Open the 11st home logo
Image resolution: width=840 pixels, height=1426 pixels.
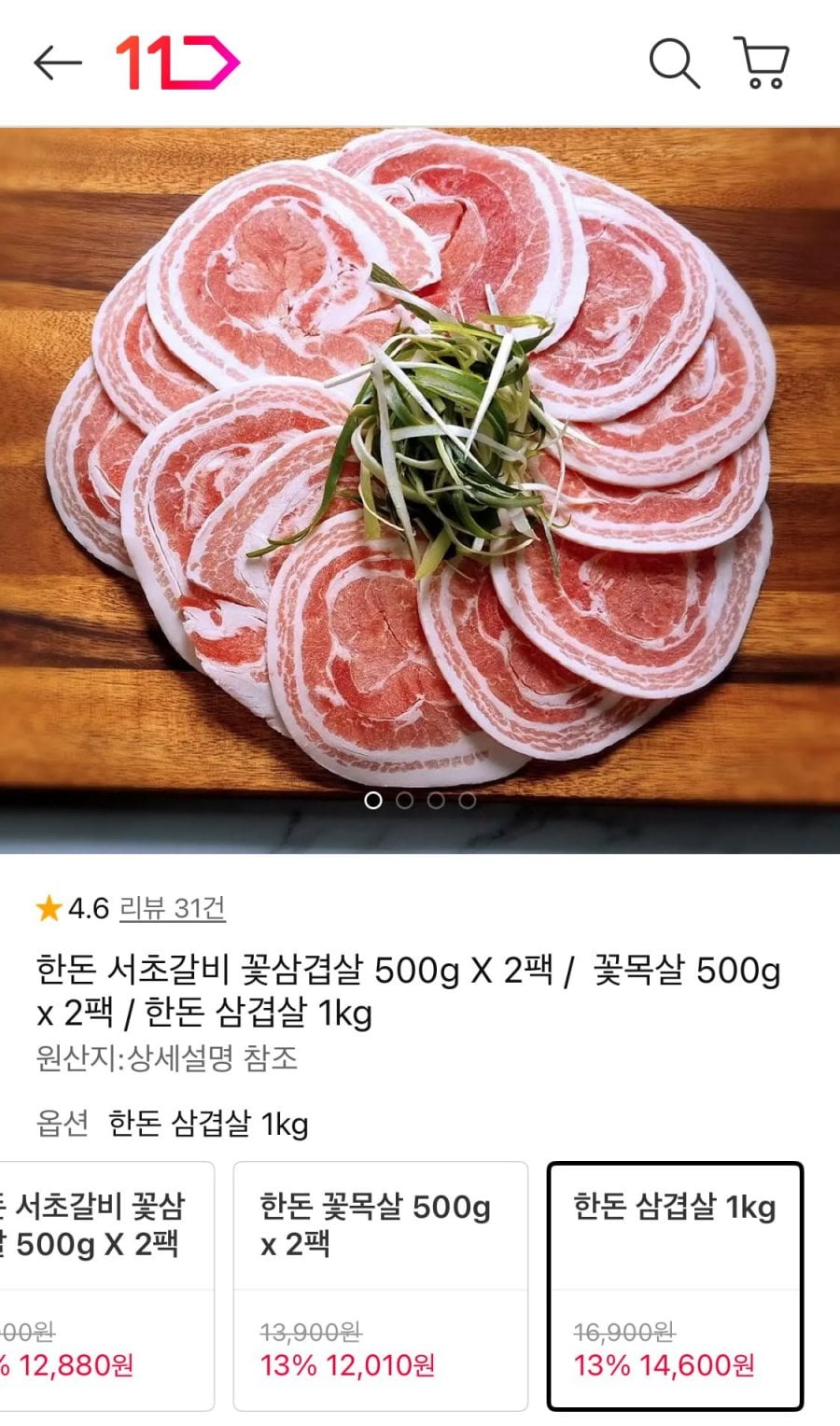(177, 63)
